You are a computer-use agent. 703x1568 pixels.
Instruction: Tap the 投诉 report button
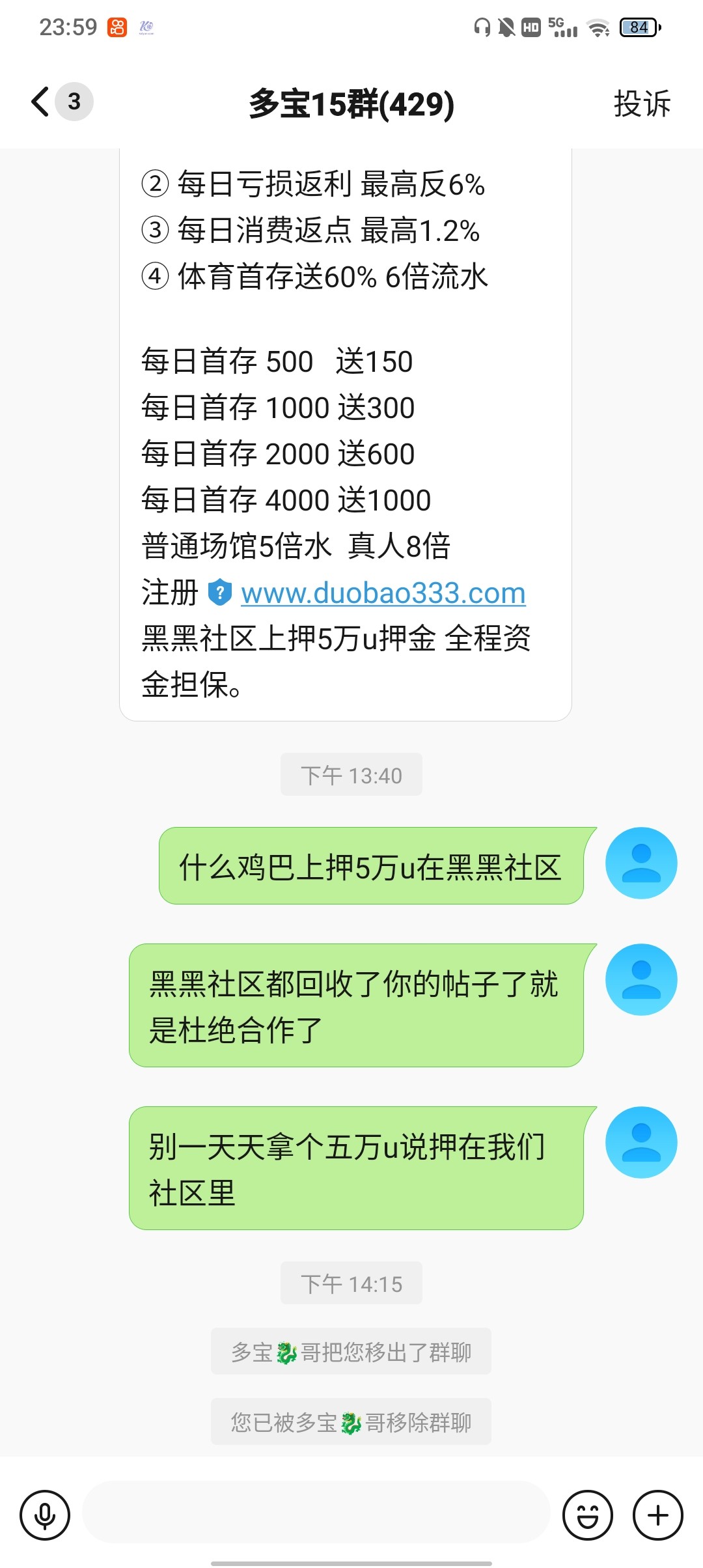point(641,104)
